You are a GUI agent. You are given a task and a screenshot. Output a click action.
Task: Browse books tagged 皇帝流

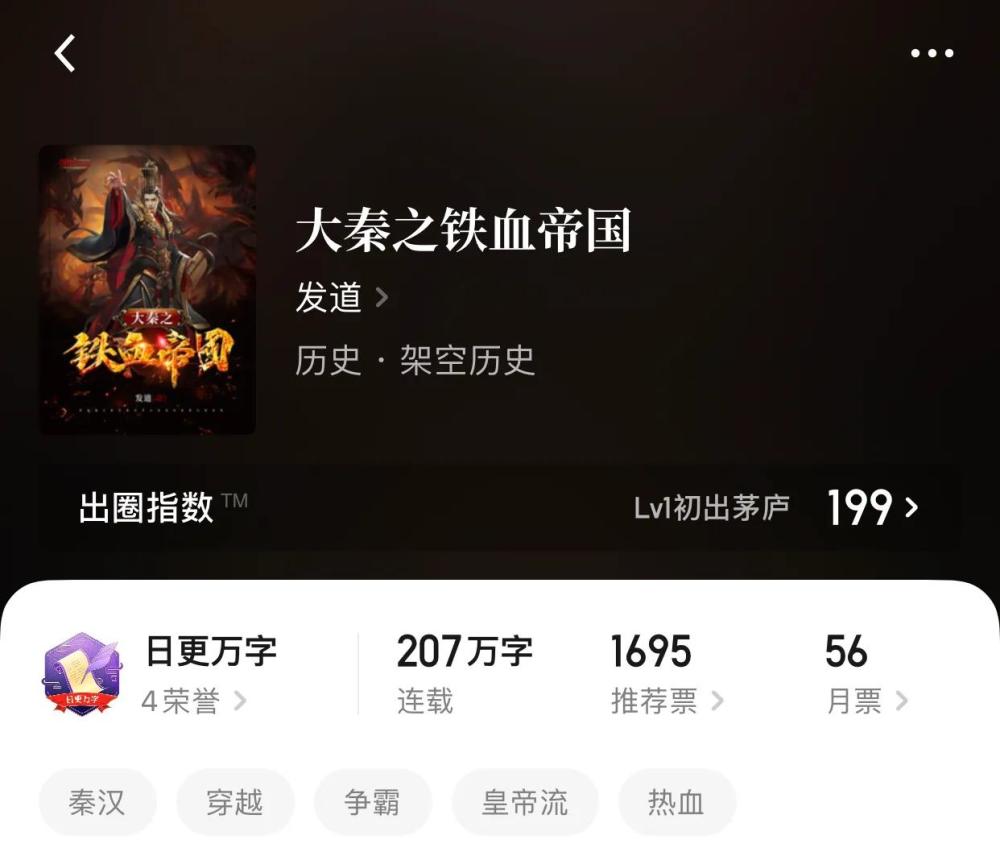click(525, 803)
